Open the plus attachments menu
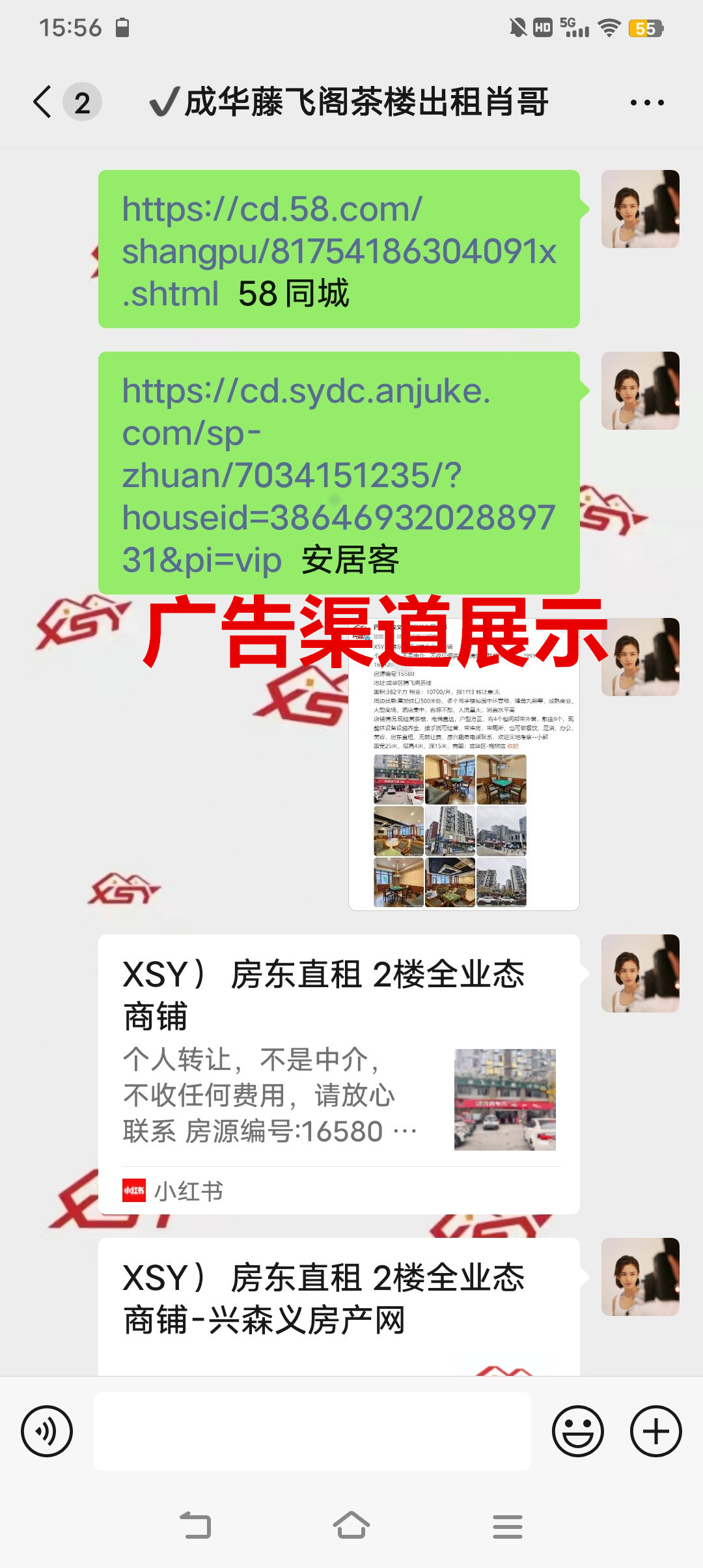703x1568 pixels. click(655, 1431)
